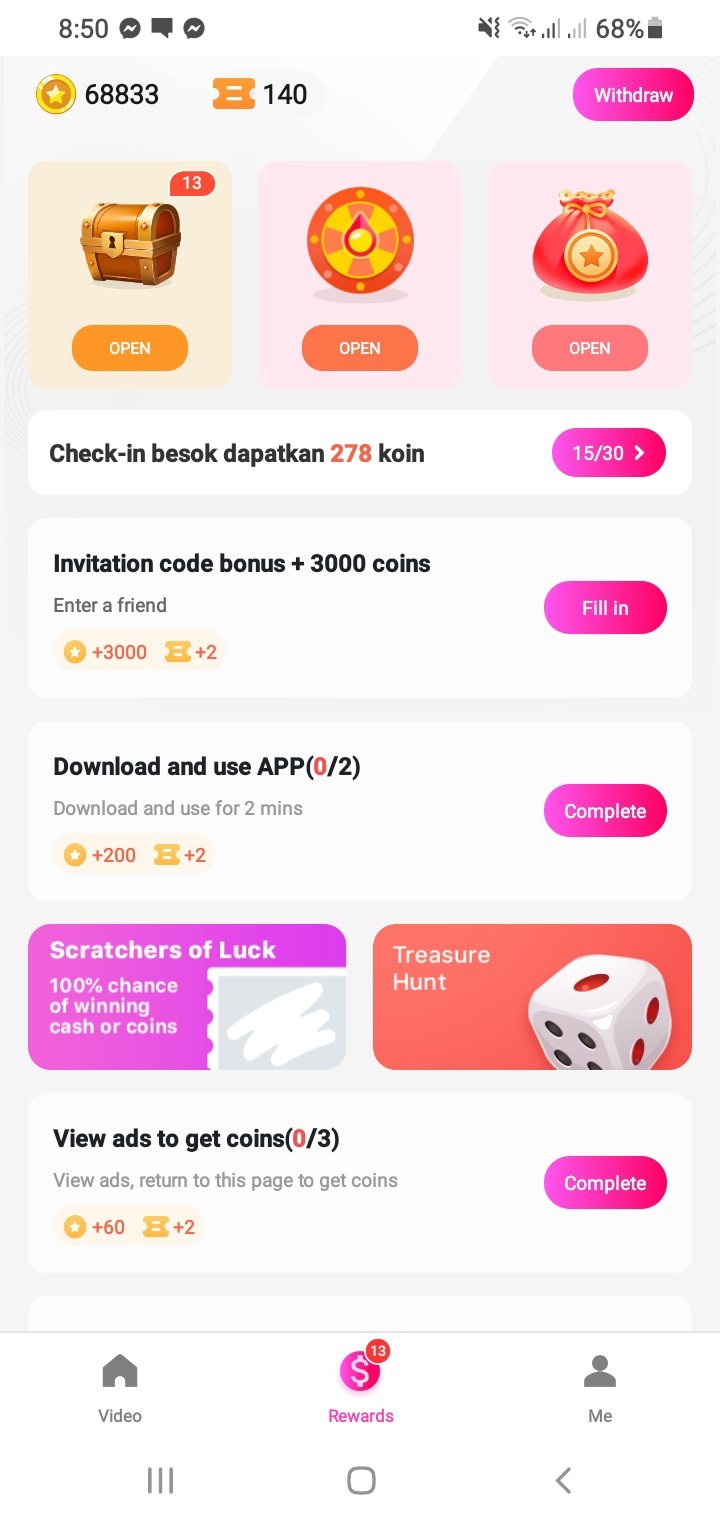The height and width of the screenshot is (1520, 720).
Task: Open the spin wheel reward
Action: click(x=359, y=348)
